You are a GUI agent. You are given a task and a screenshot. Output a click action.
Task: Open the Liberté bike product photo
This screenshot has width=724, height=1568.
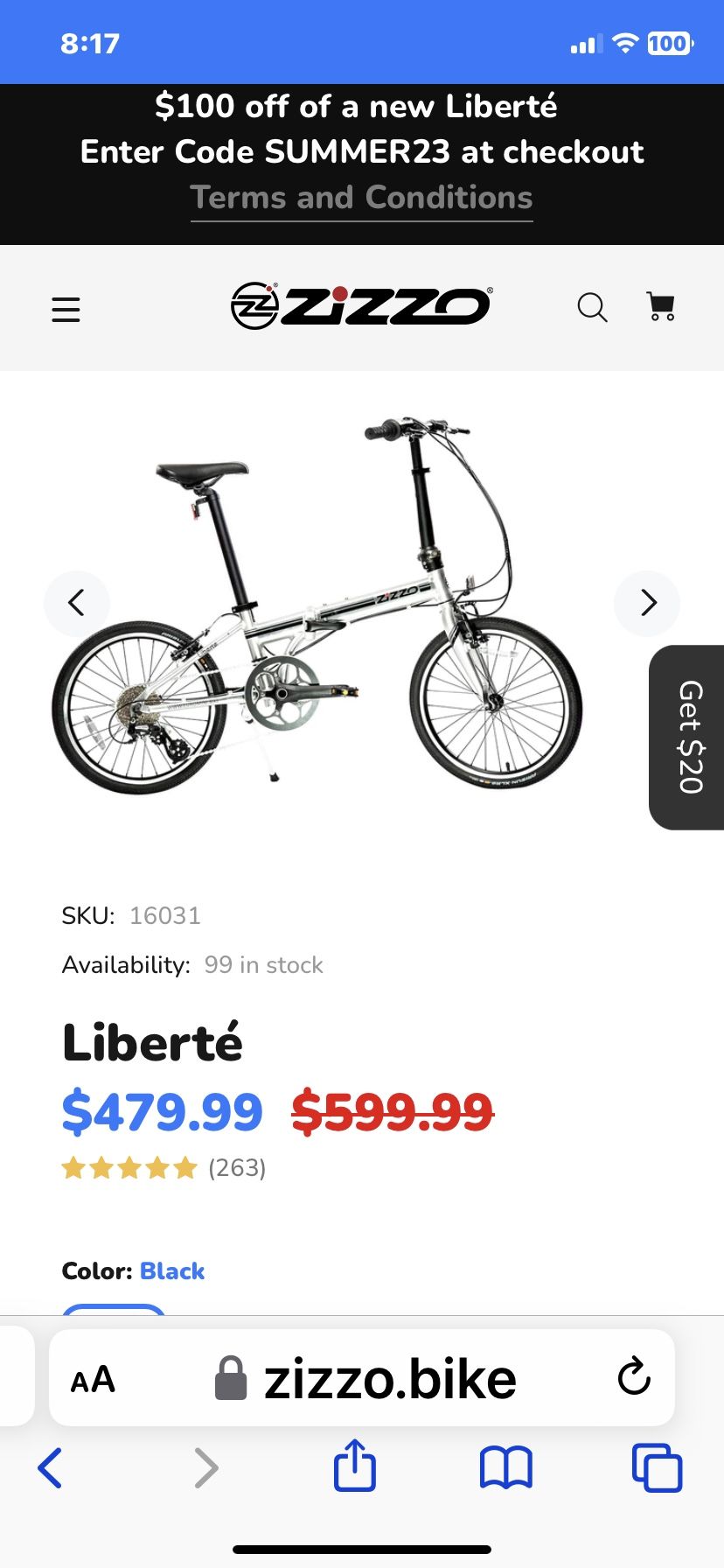[x=317, y=605]
